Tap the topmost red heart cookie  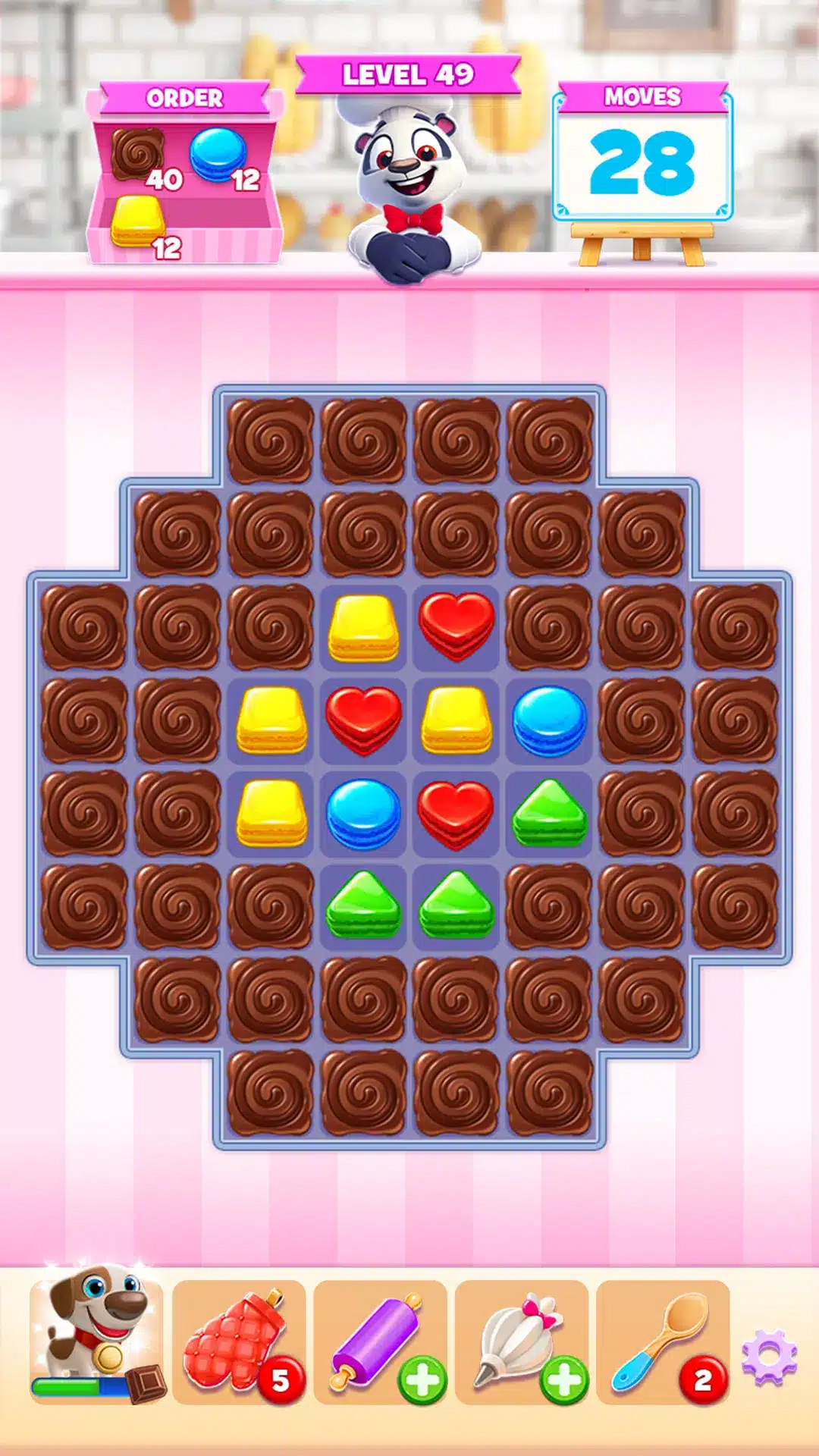pos(457,626)
